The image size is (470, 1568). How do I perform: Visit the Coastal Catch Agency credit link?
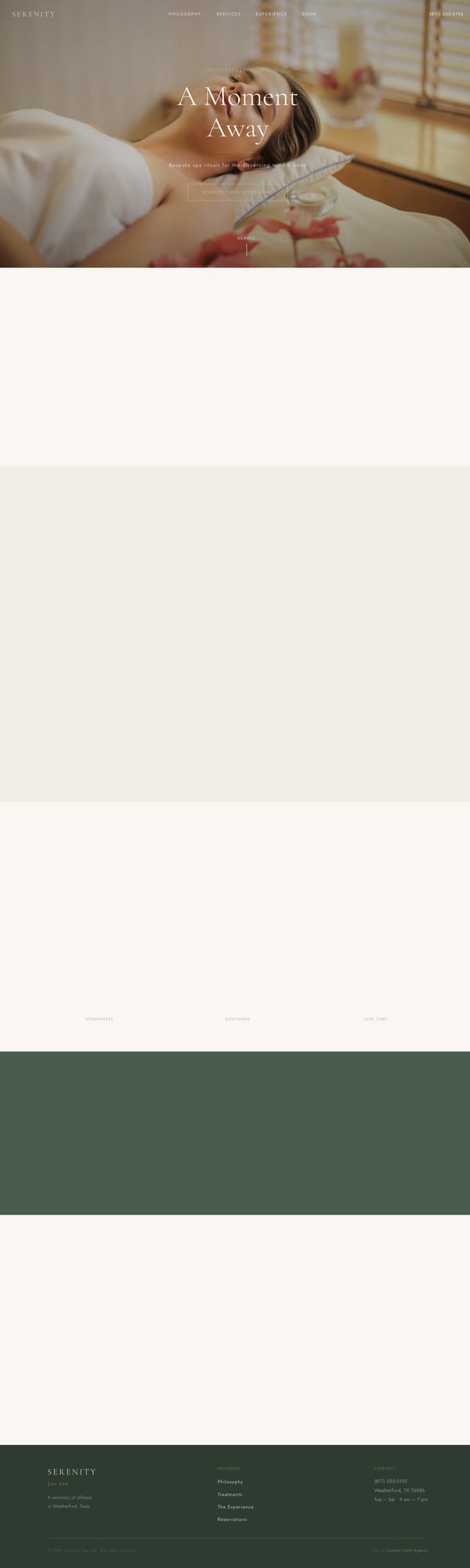tap(407, 1550)
